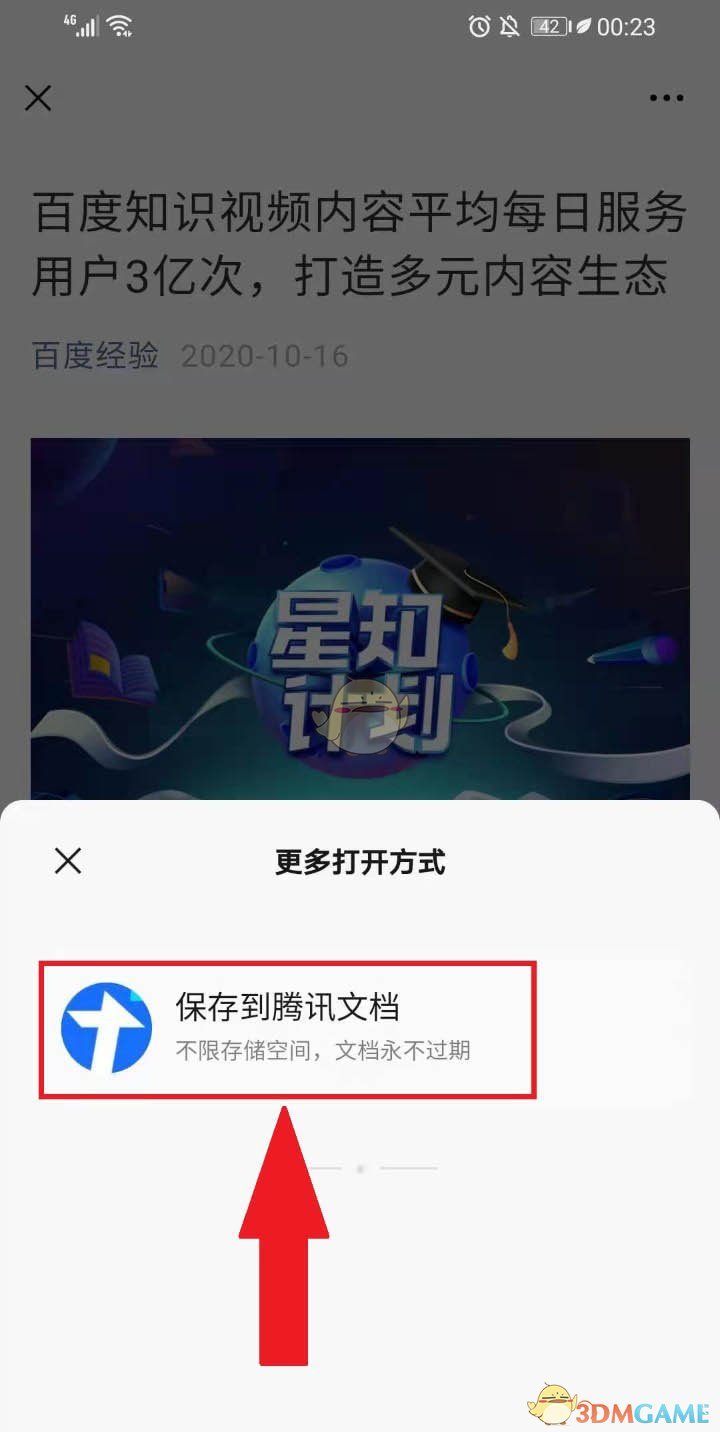Close the 更多打开方式 sheet
The height and width of the screenshot is (1432, 720).
[68, 861]
